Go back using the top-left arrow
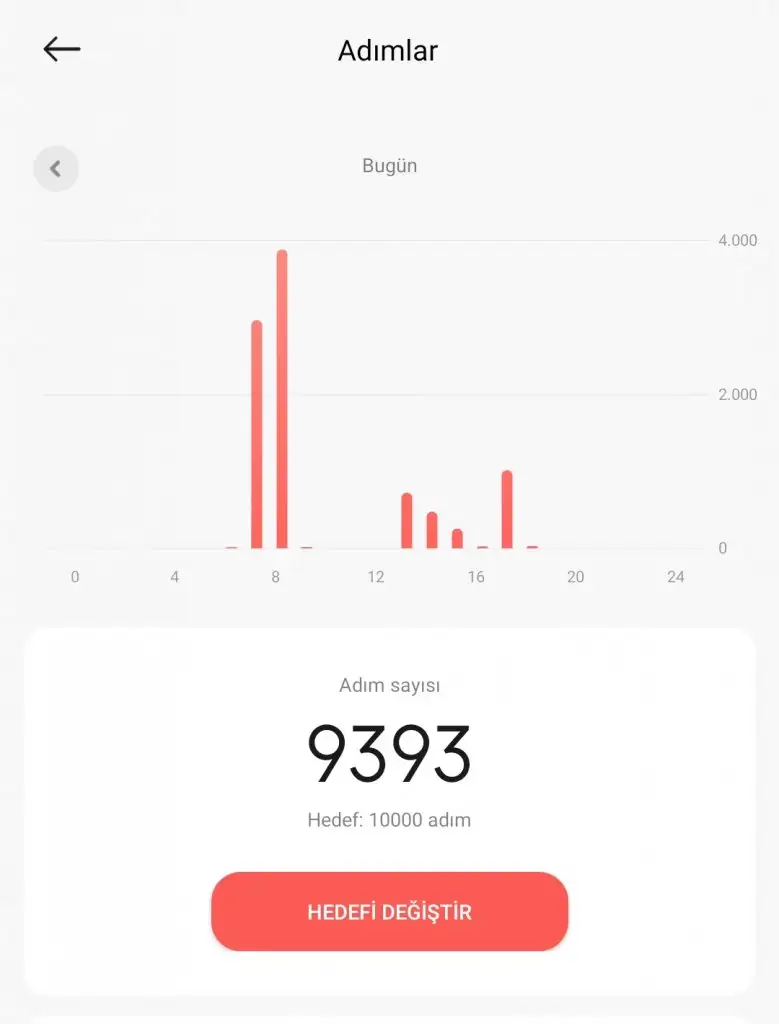 pos(61,49)
